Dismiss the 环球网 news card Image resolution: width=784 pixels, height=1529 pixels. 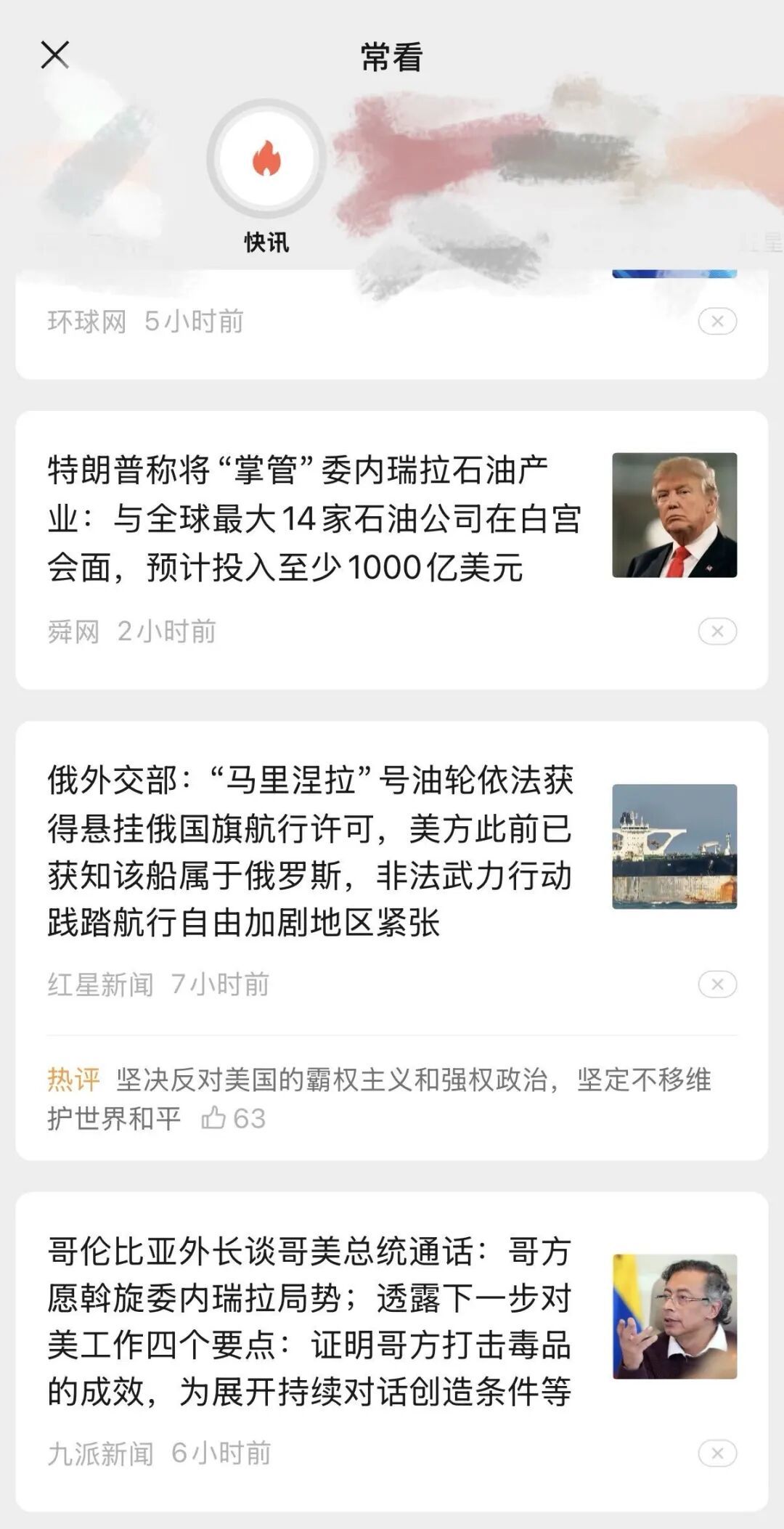point(717,321)
